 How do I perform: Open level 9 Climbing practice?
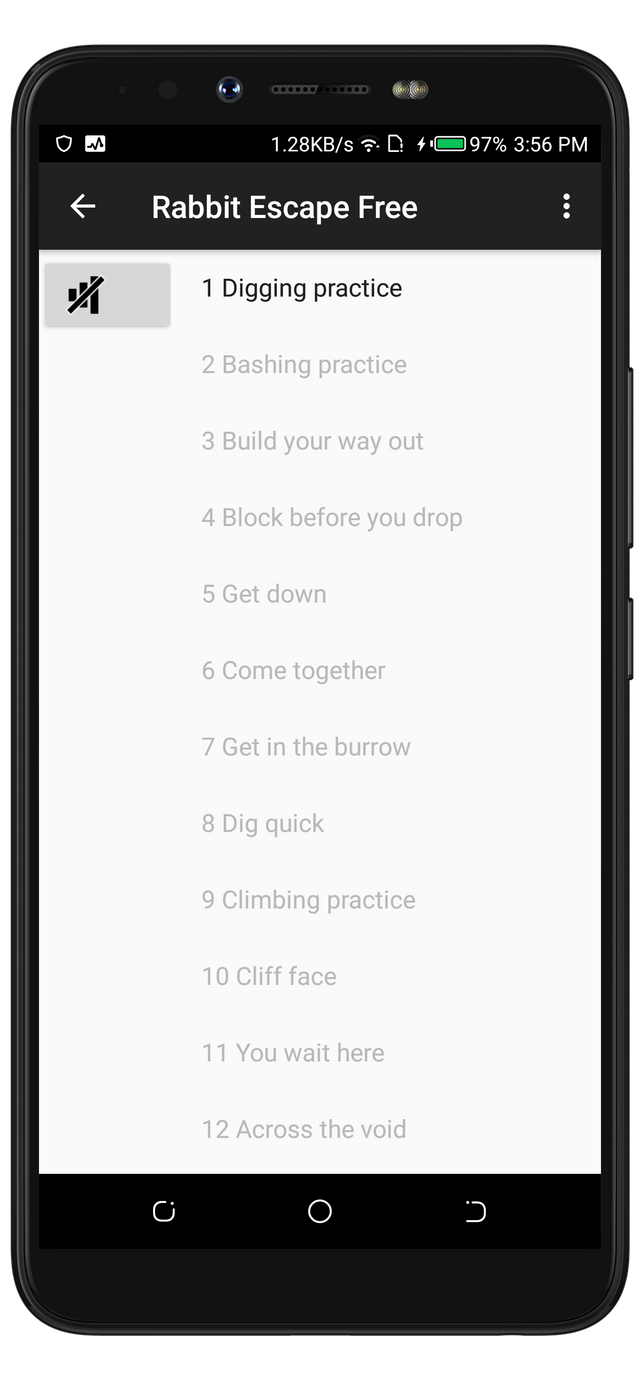308,900
